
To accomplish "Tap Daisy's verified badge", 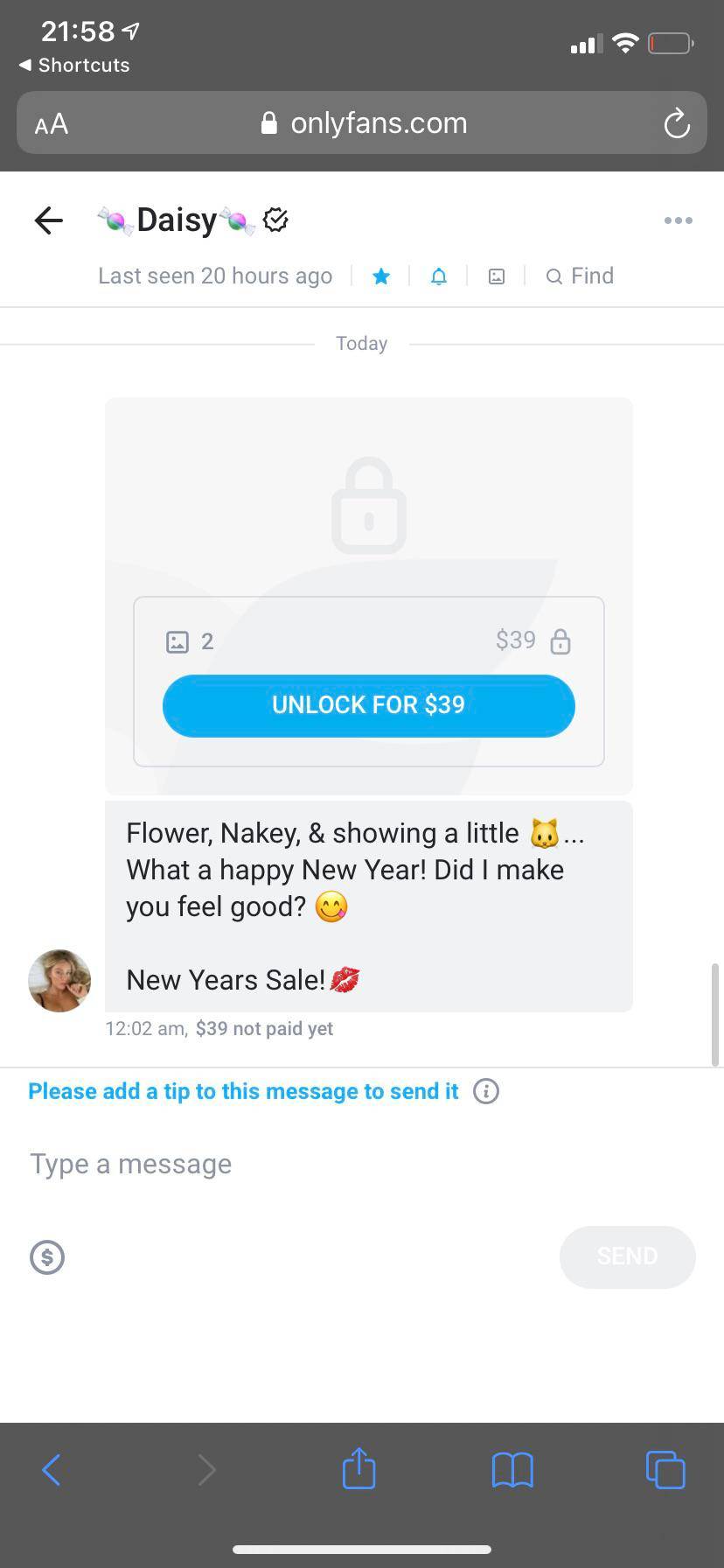I will (x=275, y=219).
